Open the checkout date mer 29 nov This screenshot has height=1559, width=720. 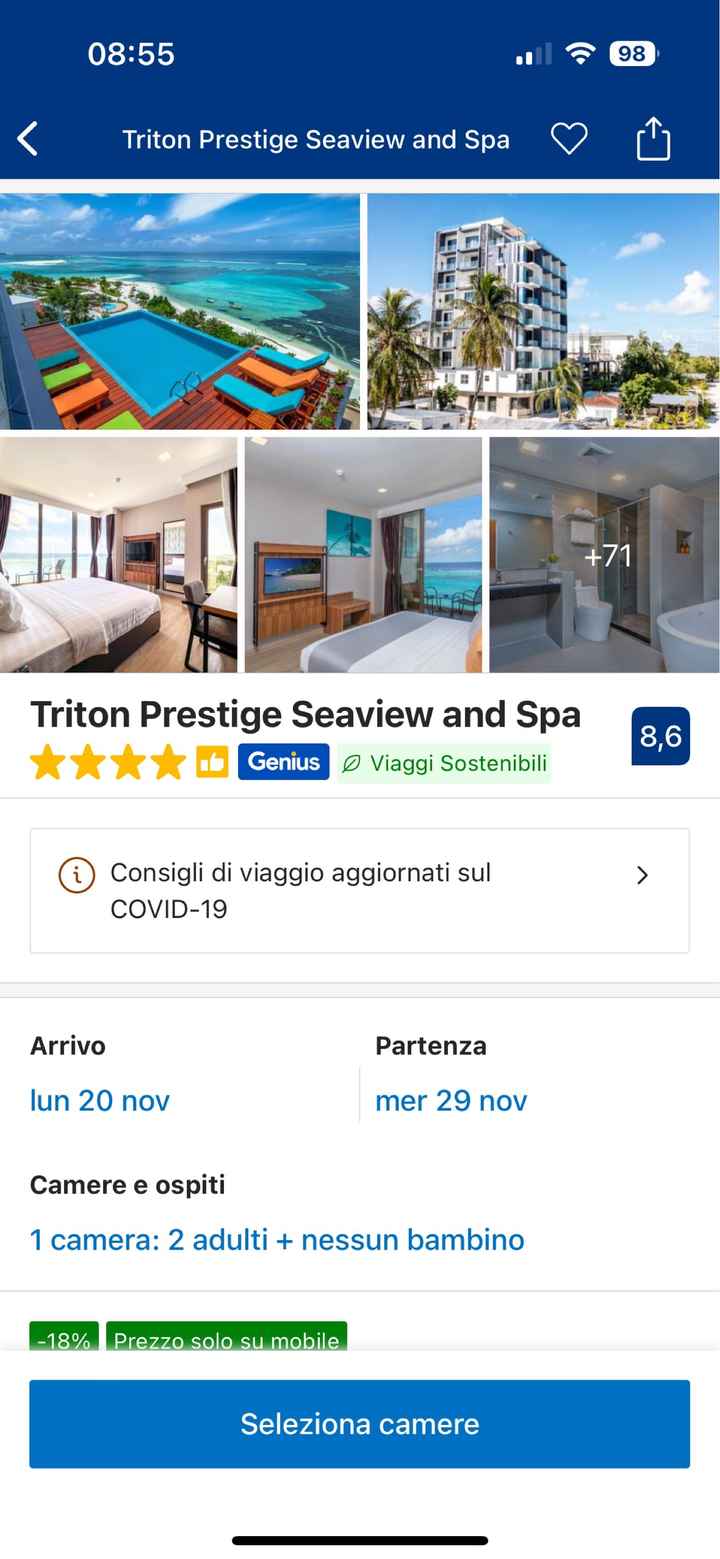[x=451, y=1100]
